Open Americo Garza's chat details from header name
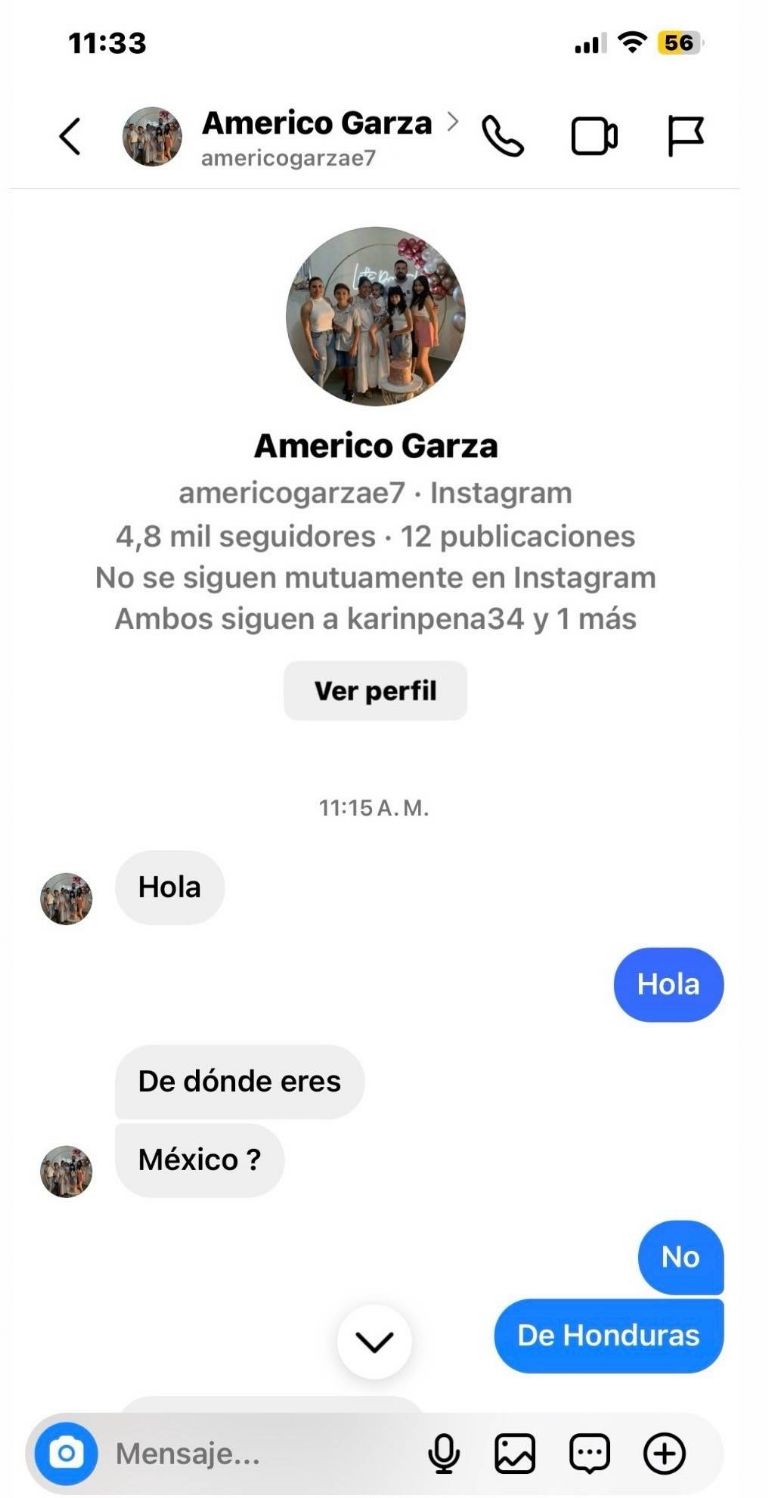This screenshot has height=1498, width=768. 316,124
